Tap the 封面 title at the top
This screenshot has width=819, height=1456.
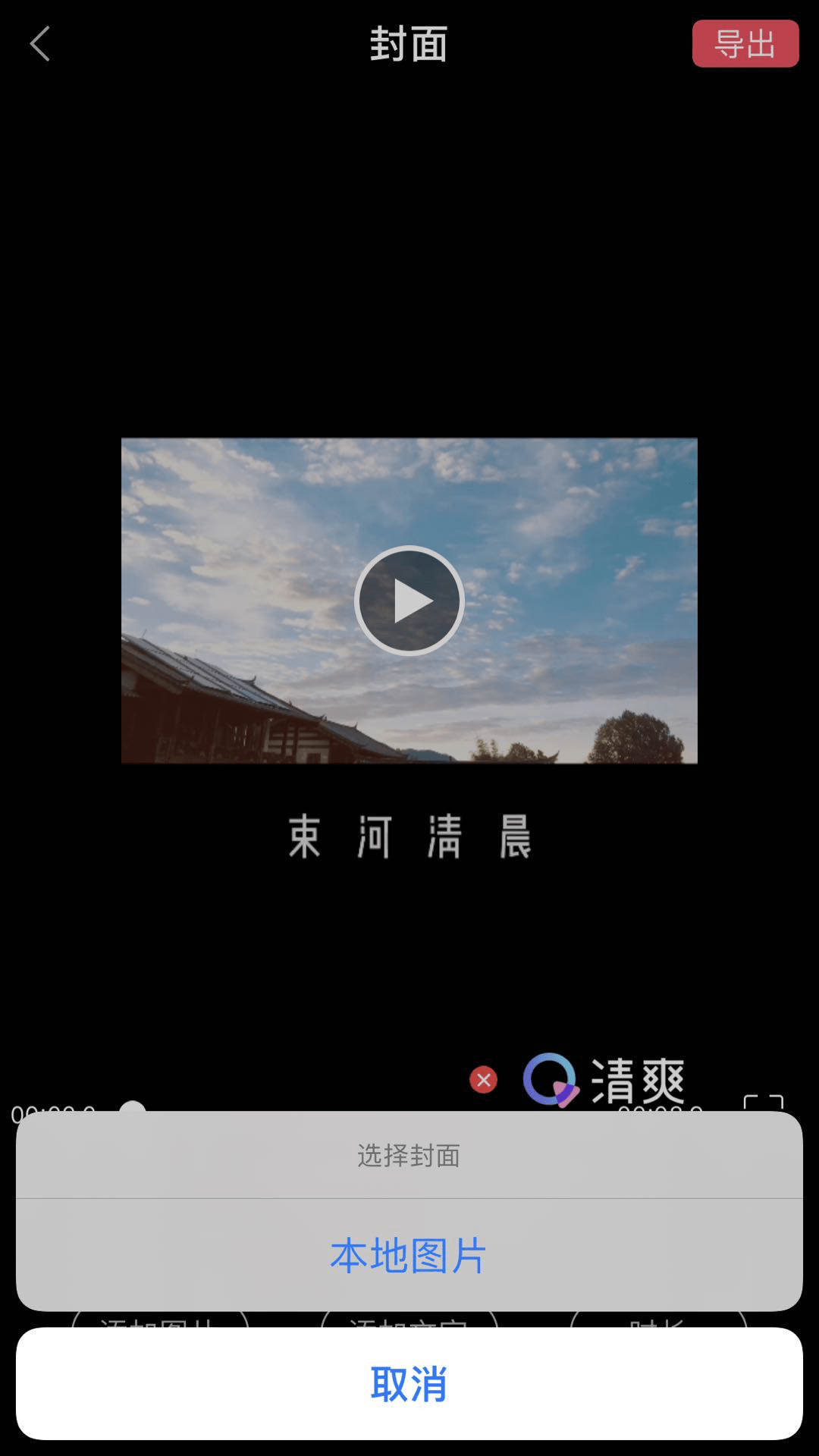coord(408,43)
